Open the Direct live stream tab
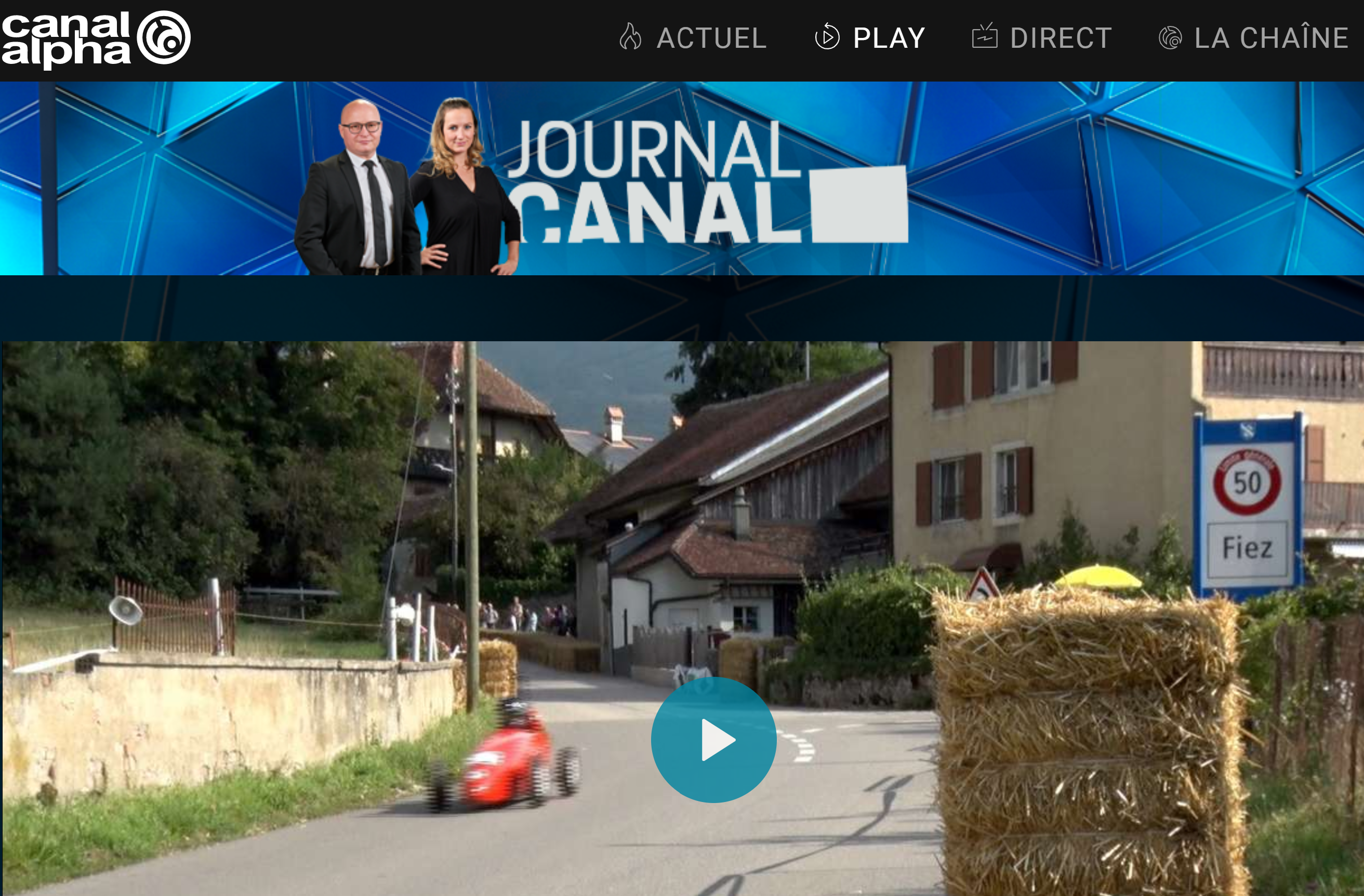Screen dimensions: 1364x896 coord(1042,38)
